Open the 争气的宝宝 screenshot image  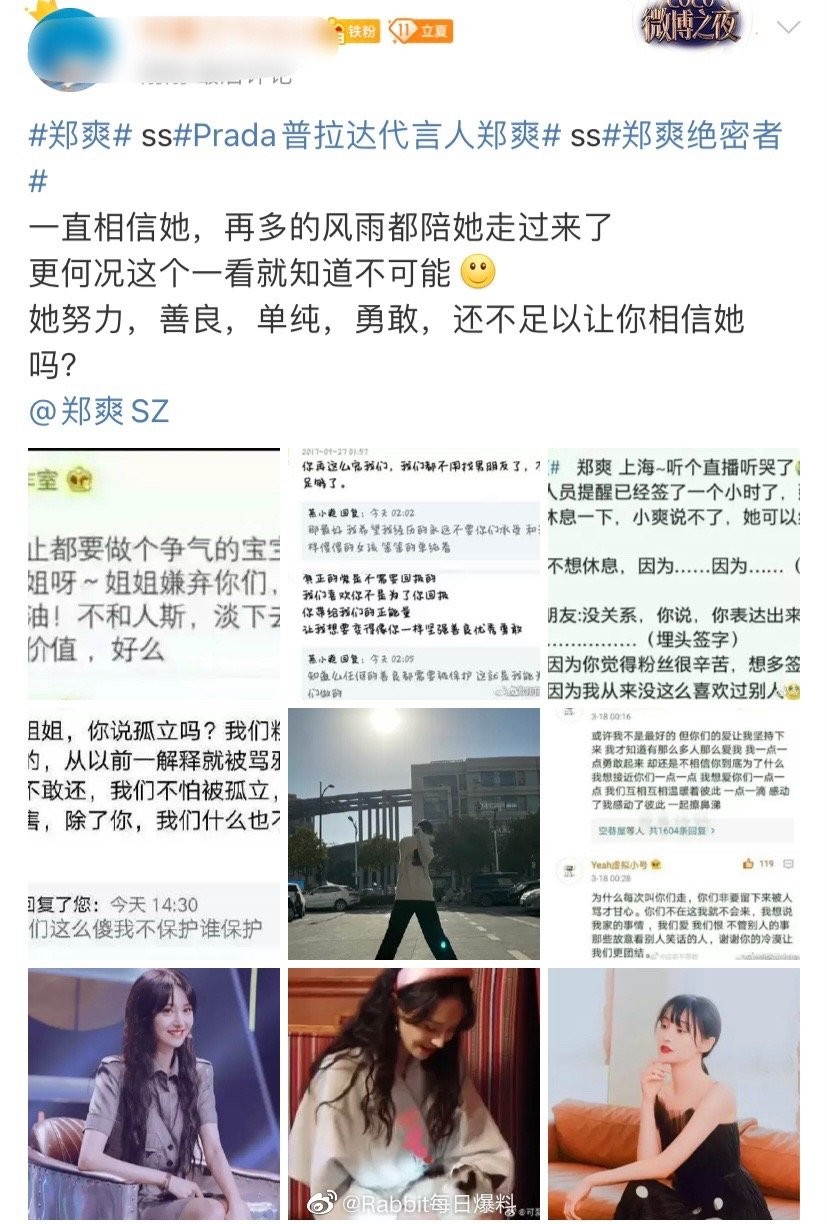153,573
